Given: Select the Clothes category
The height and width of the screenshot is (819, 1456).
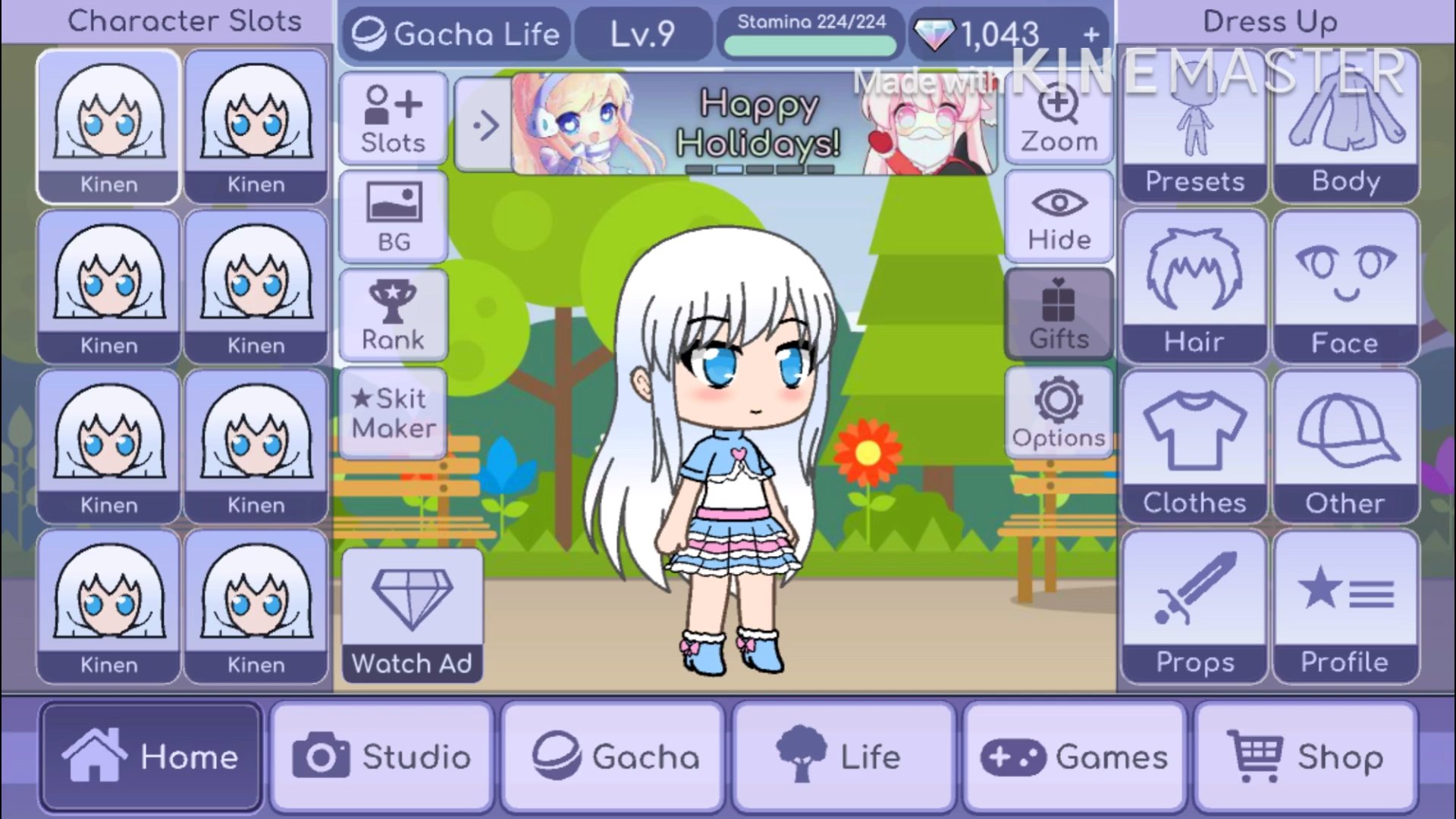Looking at the screenshot, I should point(1194,447).
